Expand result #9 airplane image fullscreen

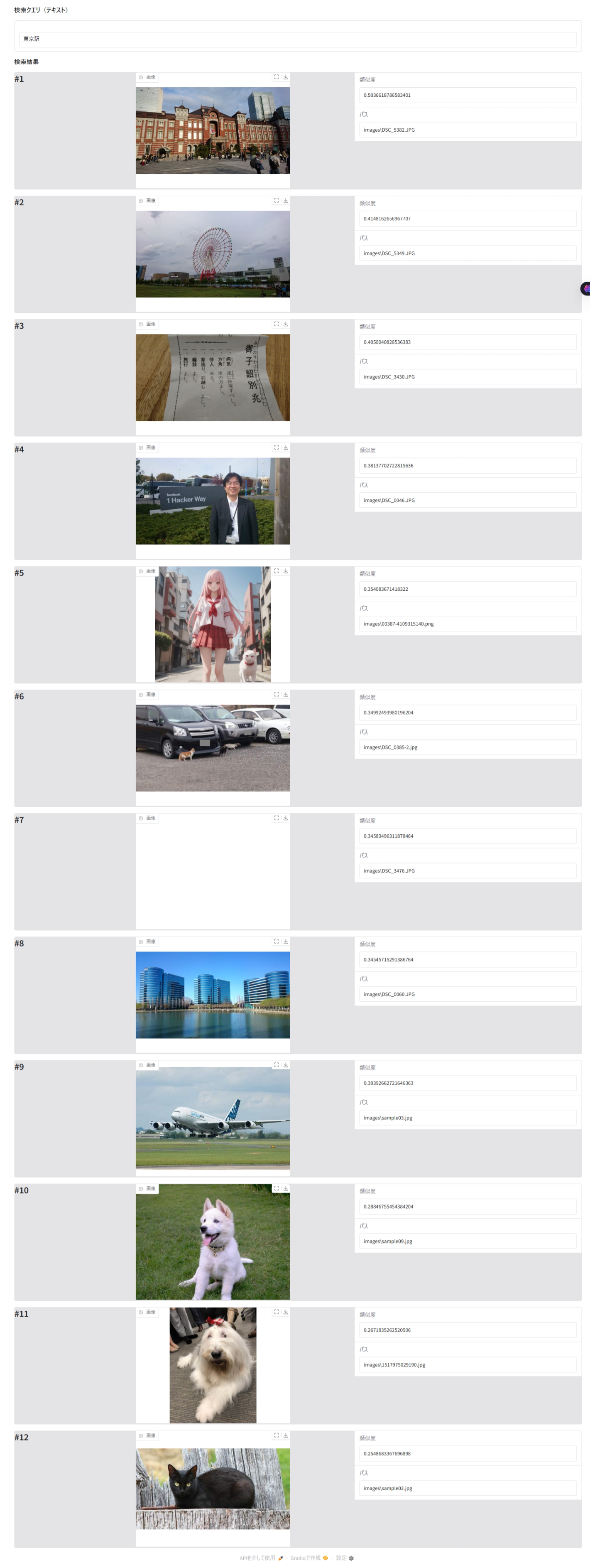click(276, 1066)
